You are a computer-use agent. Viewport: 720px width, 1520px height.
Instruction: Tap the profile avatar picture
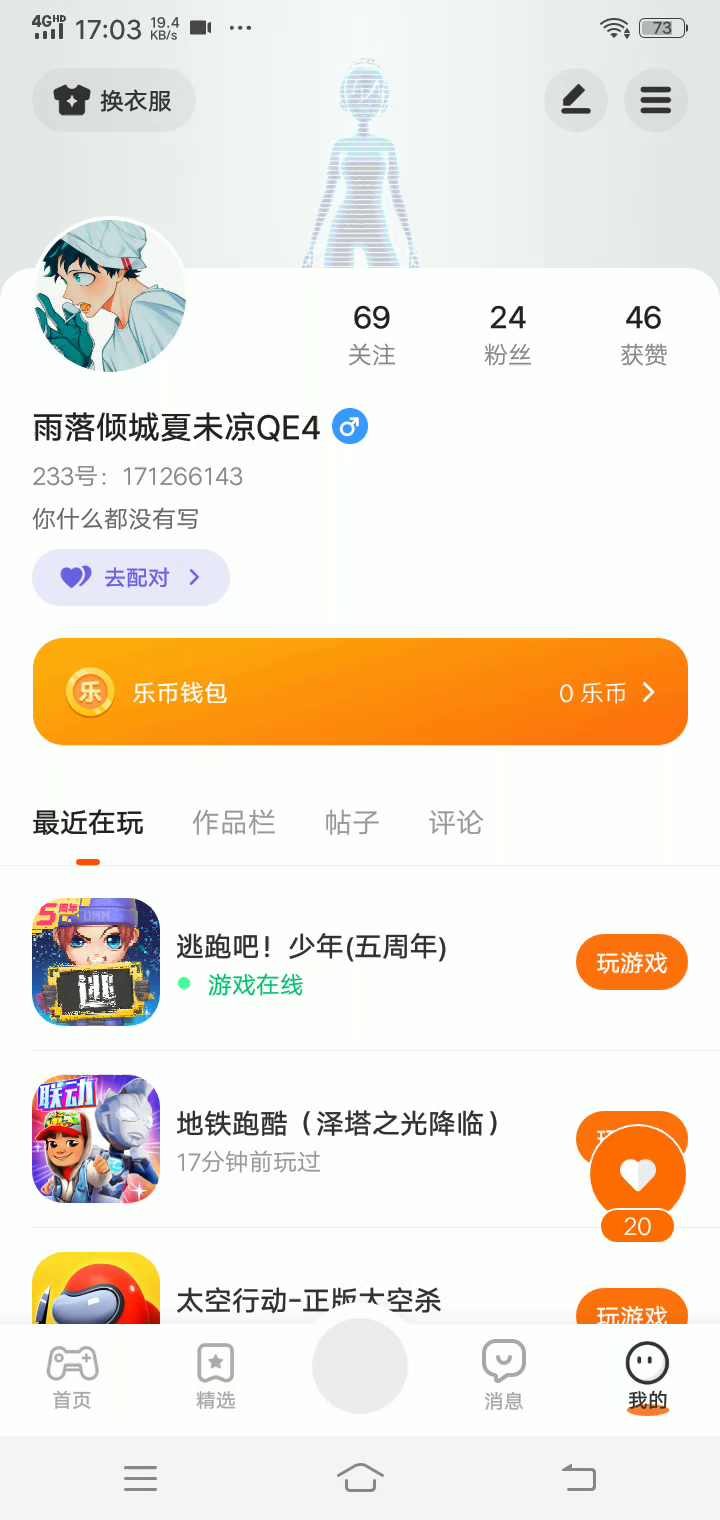110,297
